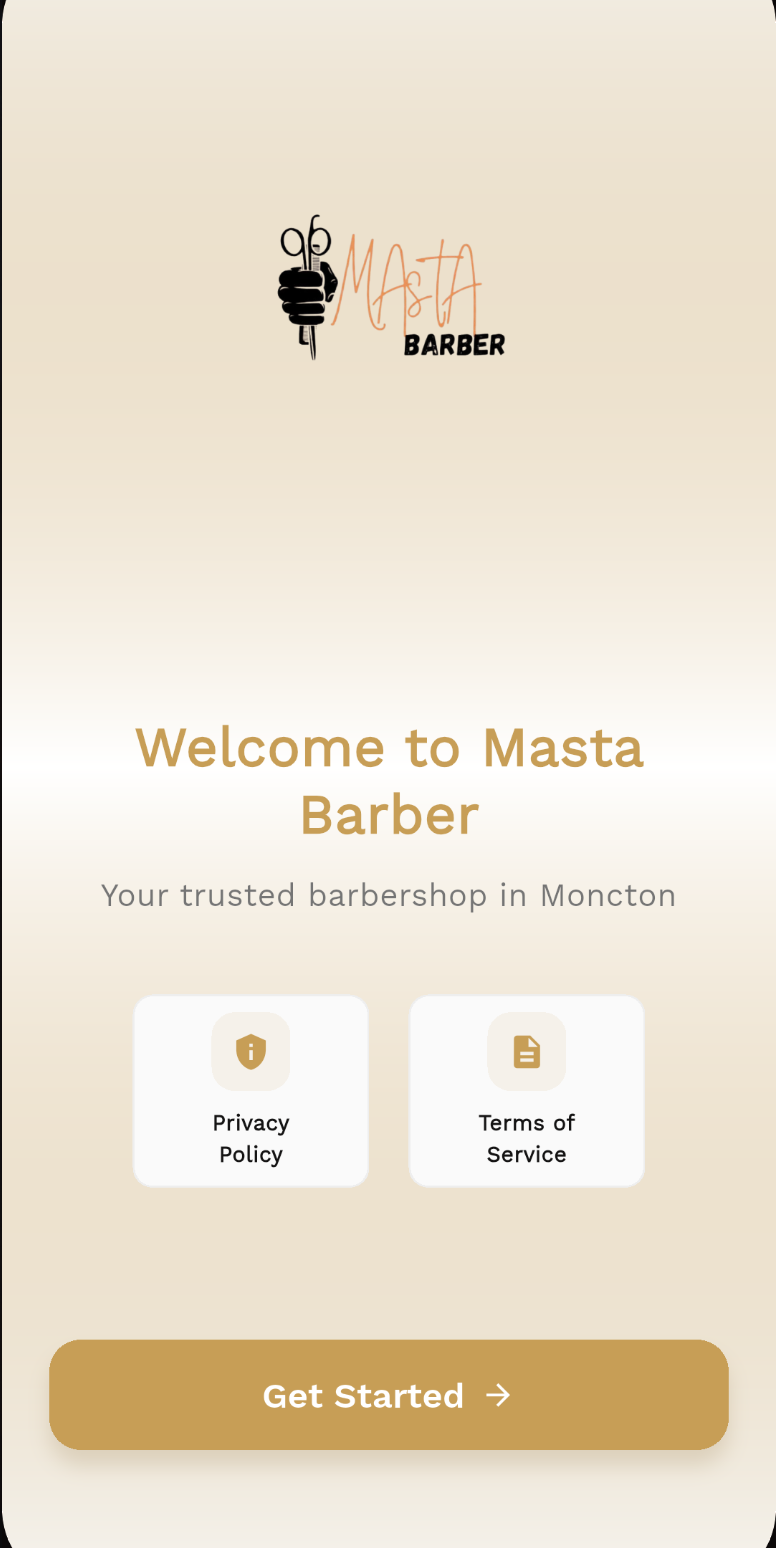Tap the gold gradient area behind the logo
Image resolution: width=776 pixels, height=1548 pixels.
(x=388, y=480)
